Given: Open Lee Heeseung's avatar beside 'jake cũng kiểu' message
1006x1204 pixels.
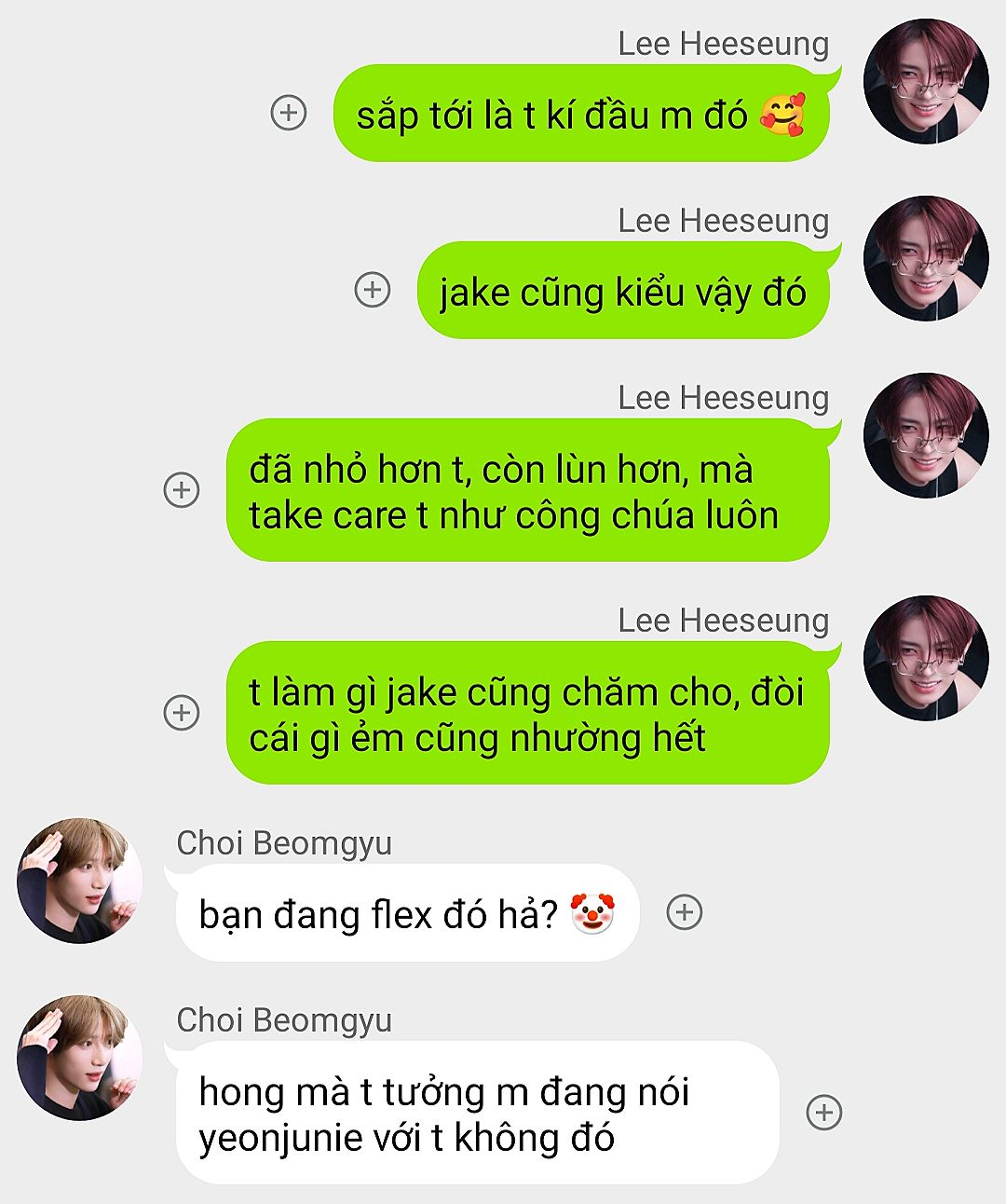Looking at the screenshot, I should click(926, 259).
